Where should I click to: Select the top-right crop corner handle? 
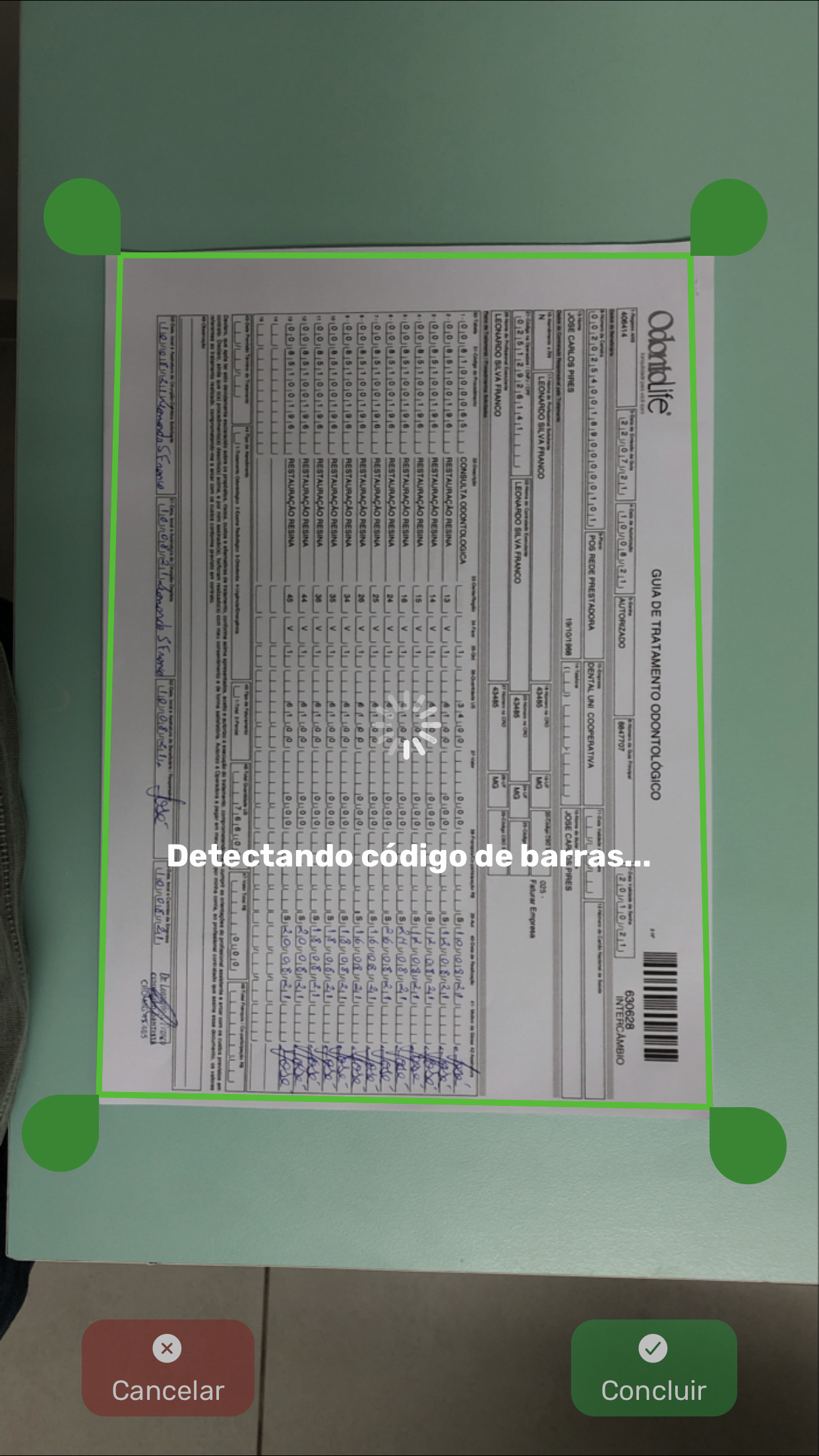pos(729,217)
